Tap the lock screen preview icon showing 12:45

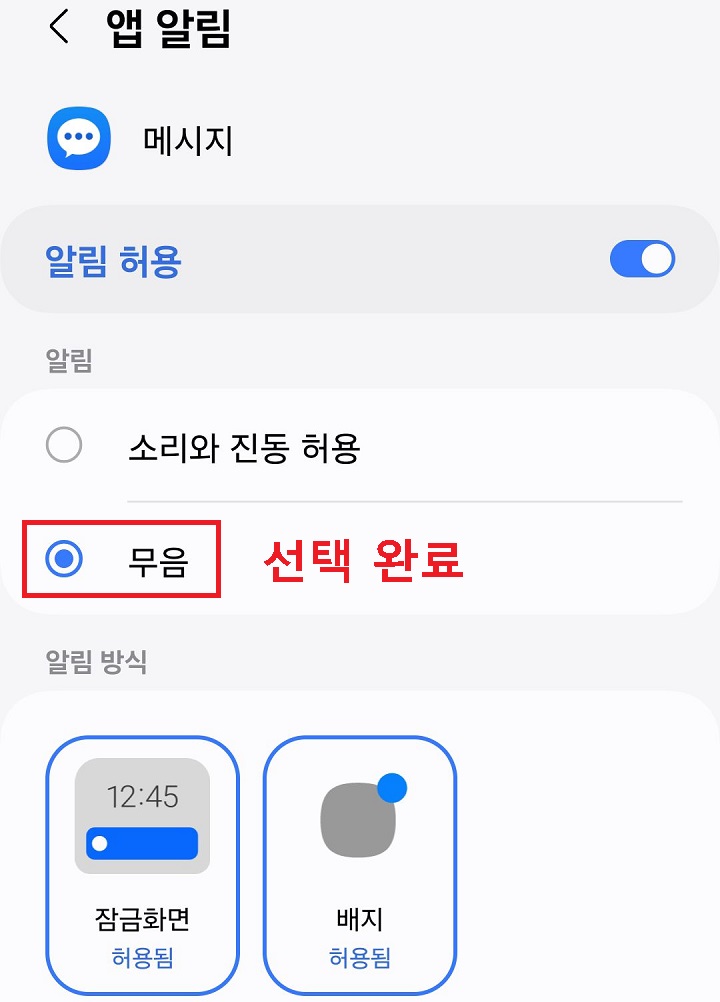click(x=142, y=815)
